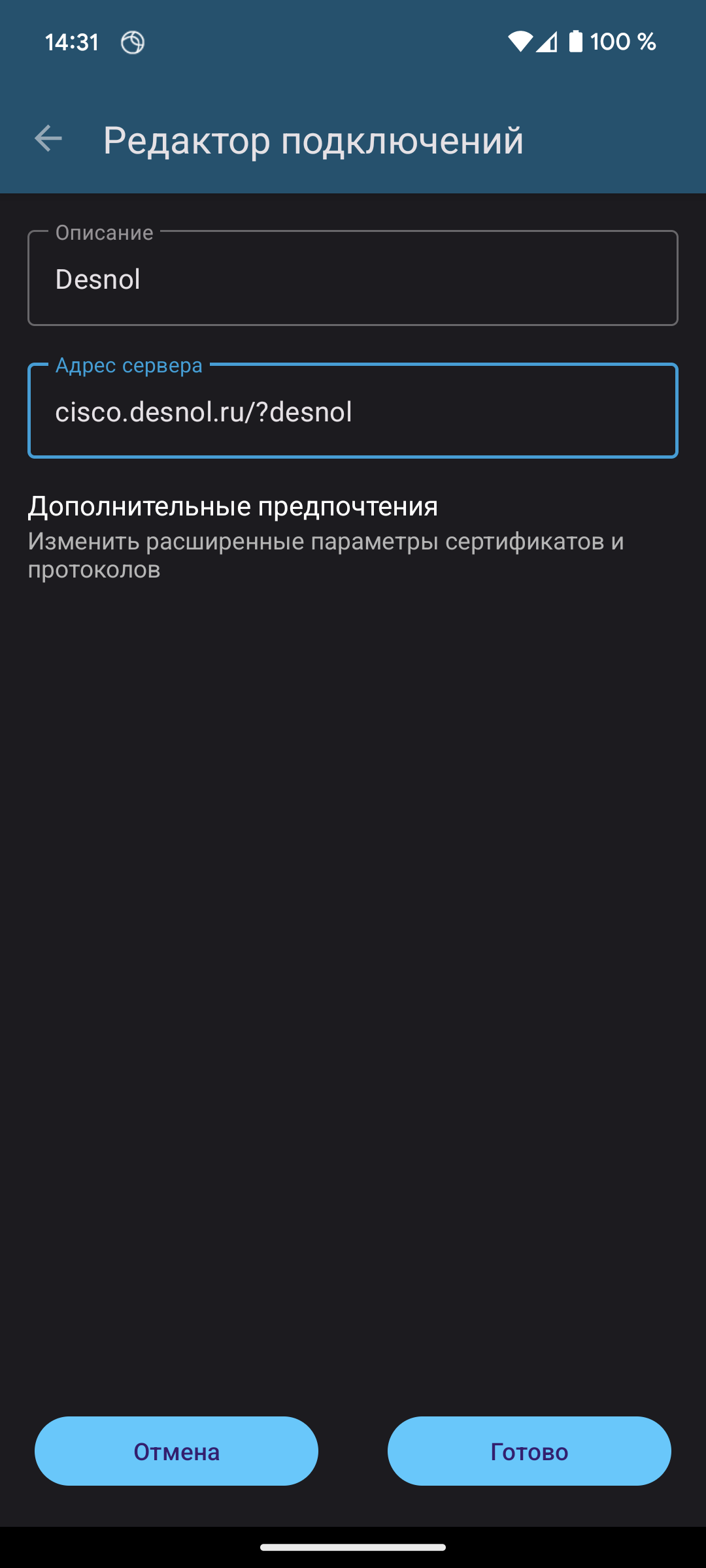Edit the Описание field containing Desnol
This screenshot has height=1568, width=706.
(x=353, y=279)
